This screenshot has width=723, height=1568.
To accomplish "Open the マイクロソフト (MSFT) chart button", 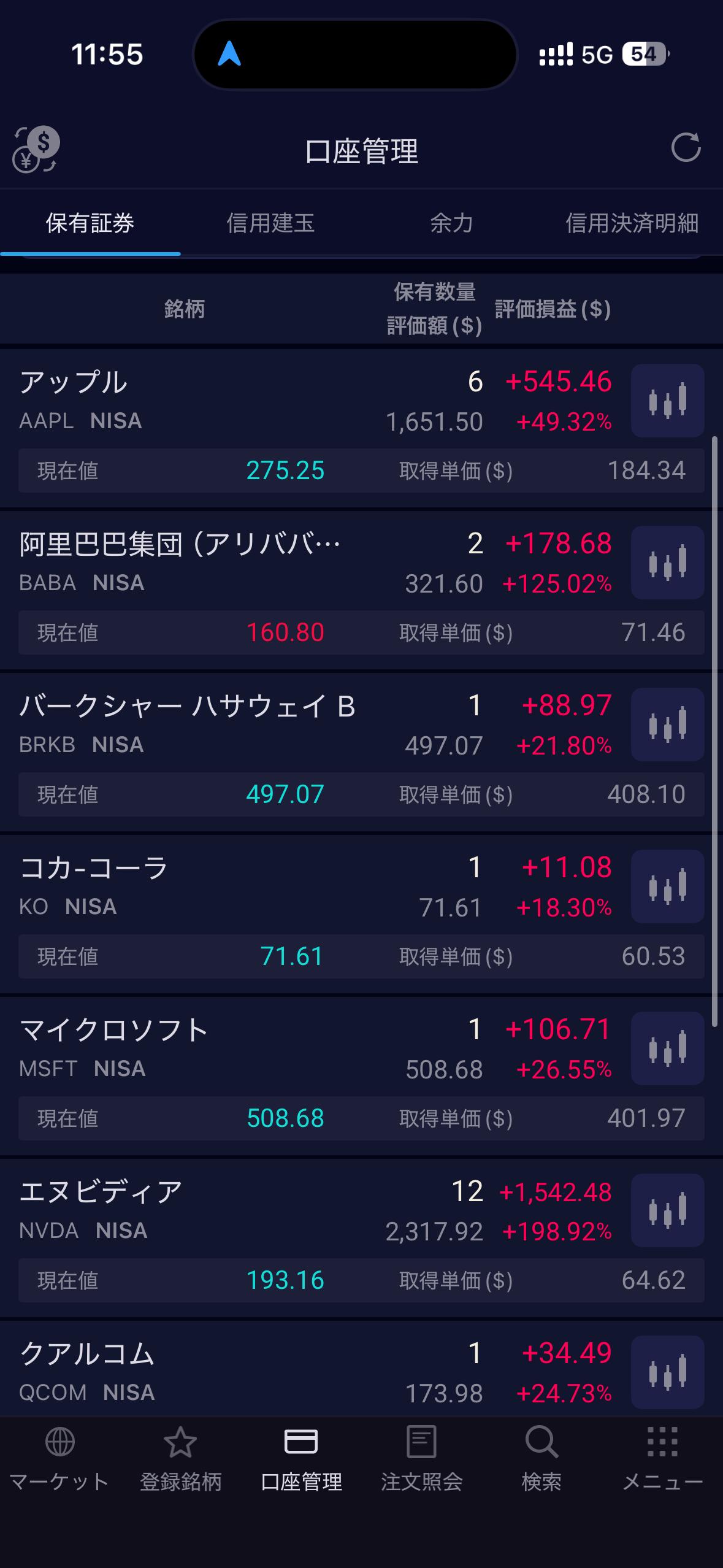I will tap(667, 1048).
